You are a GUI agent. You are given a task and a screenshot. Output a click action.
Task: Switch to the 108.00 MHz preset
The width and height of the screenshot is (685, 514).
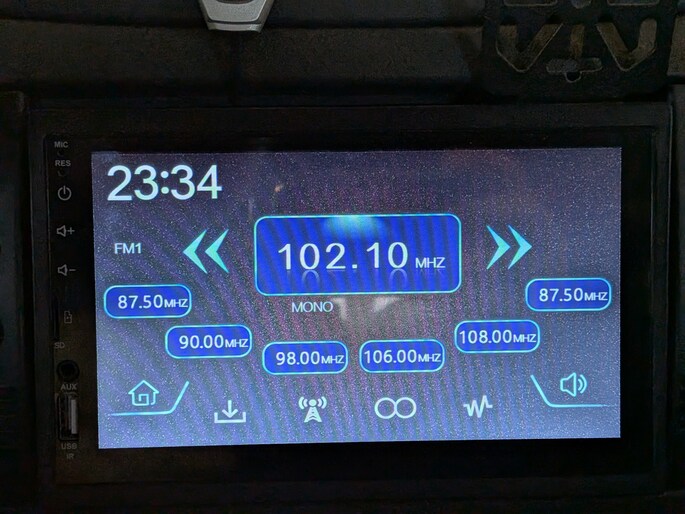pos(496,337)
